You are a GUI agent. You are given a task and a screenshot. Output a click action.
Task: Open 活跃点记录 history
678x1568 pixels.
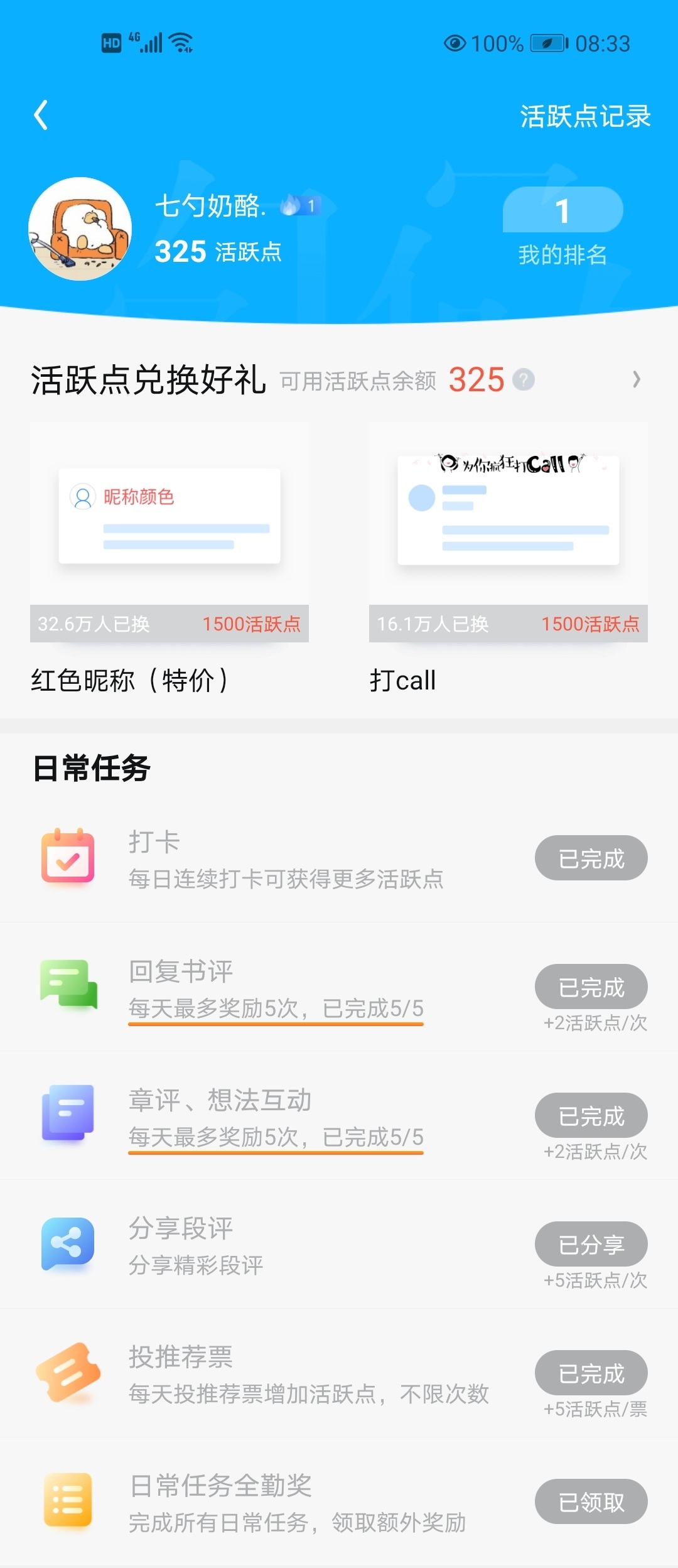pyautogui.click(x=584, y=117)
